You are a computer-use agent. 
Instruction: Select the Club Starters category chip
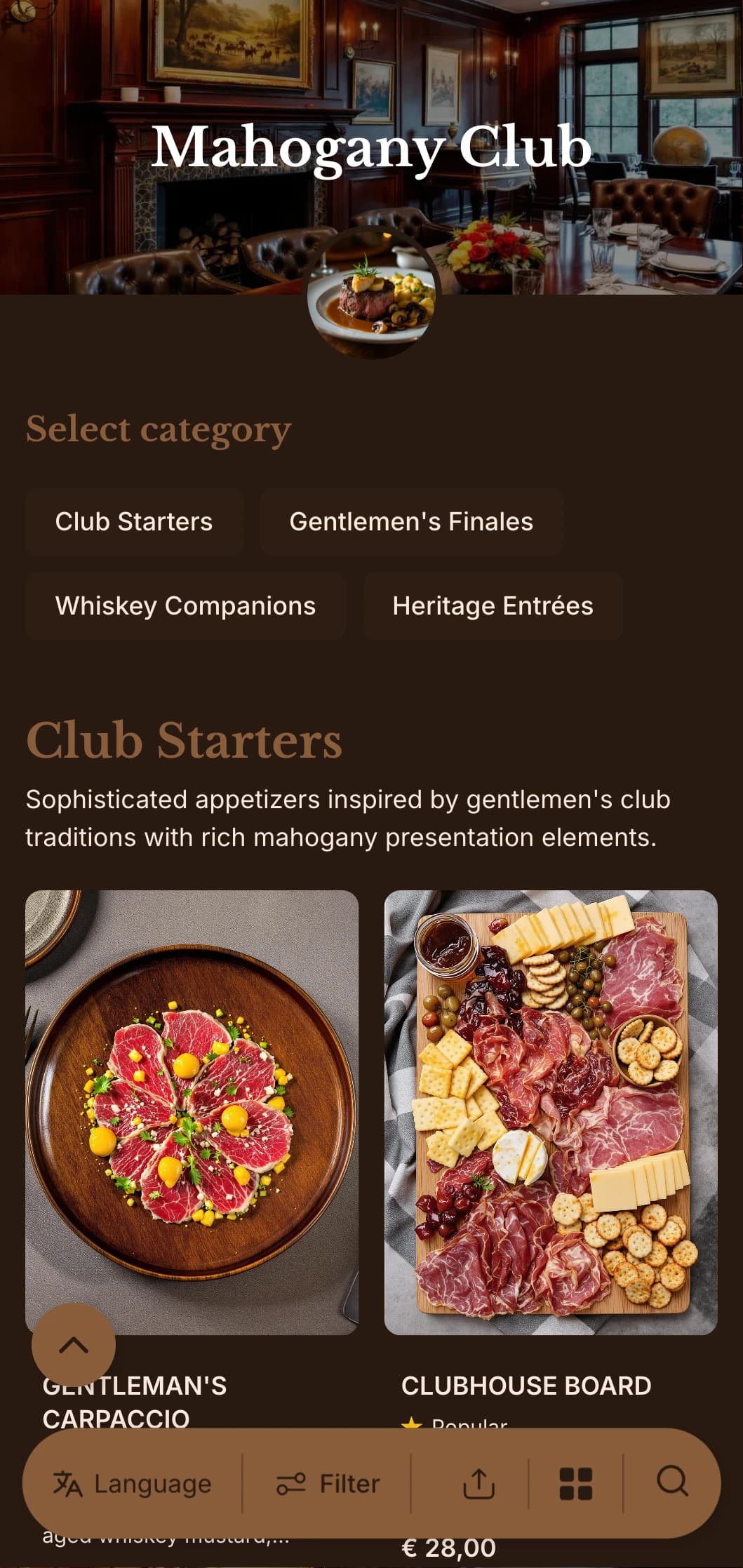pyautogui.click(x=134, y=522)
